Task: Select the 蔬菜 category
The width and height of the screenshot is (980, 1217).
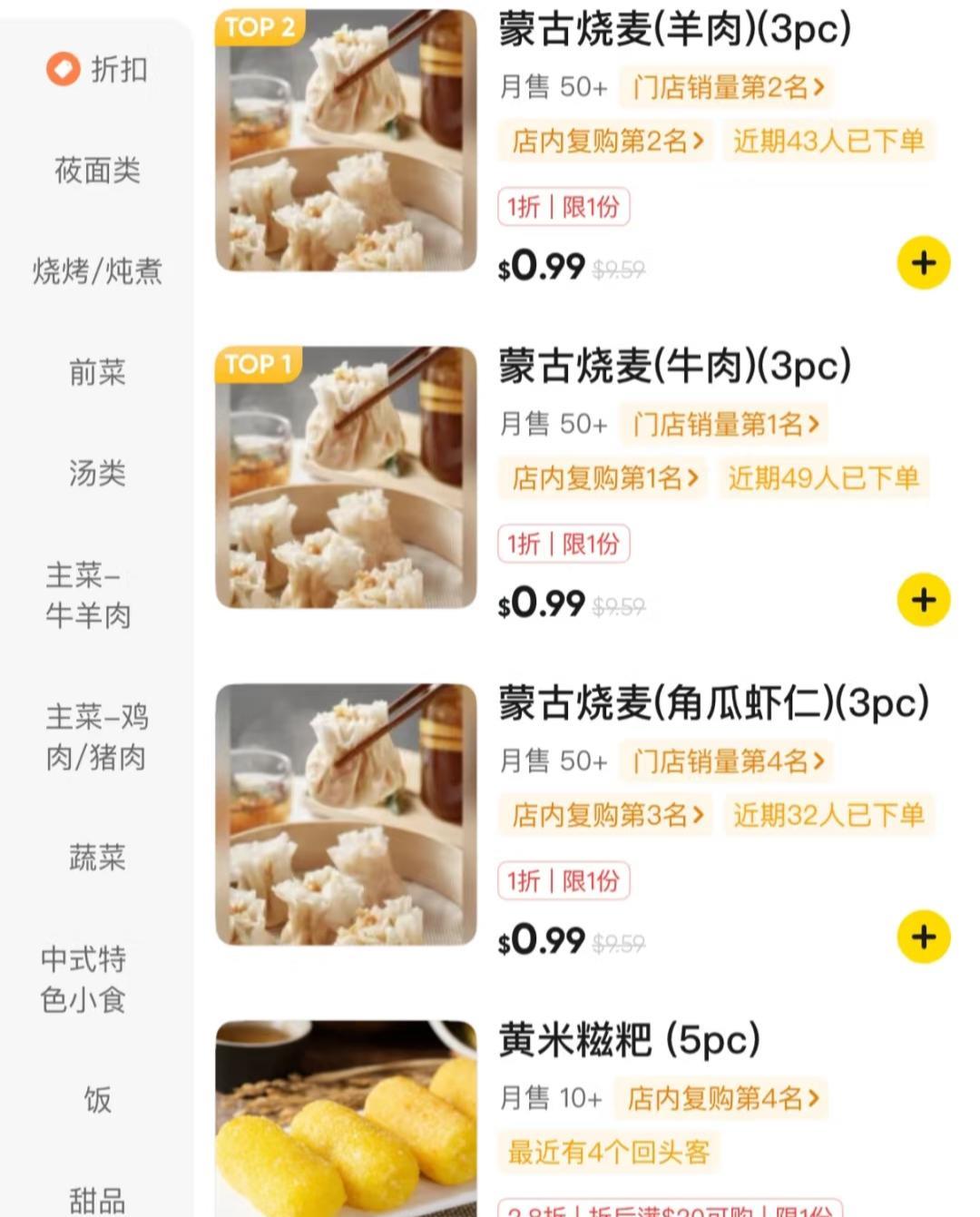Action: [97, 858]
